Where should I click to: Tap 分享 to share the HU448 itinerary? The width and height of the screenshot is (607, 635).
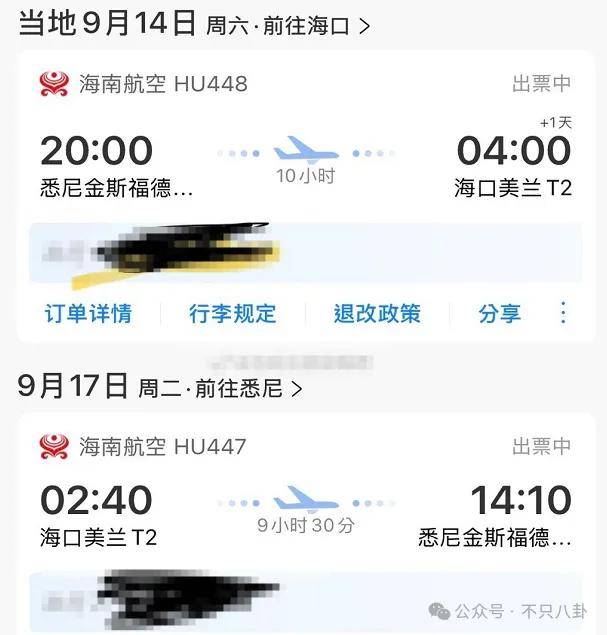[499, 313]
